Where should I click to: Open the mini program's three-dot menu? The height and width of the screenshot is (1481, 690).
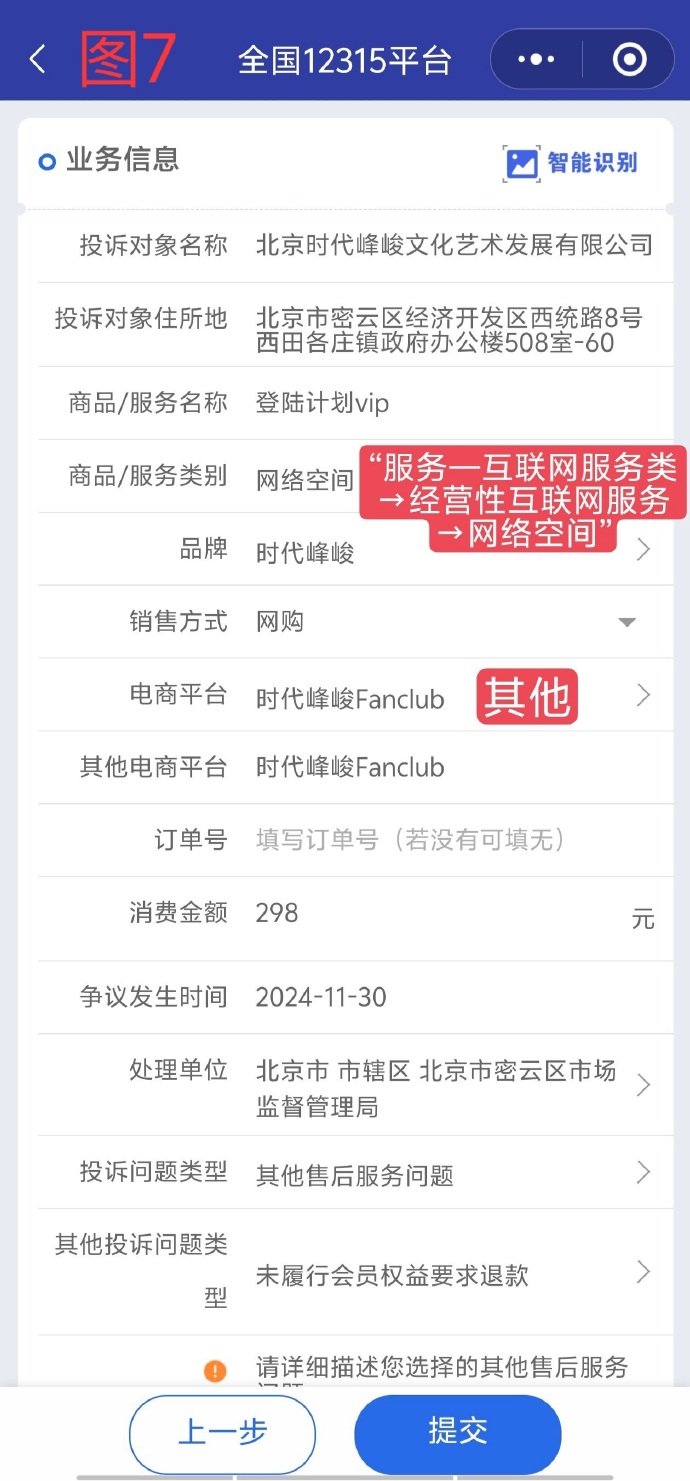pos(537,60)
